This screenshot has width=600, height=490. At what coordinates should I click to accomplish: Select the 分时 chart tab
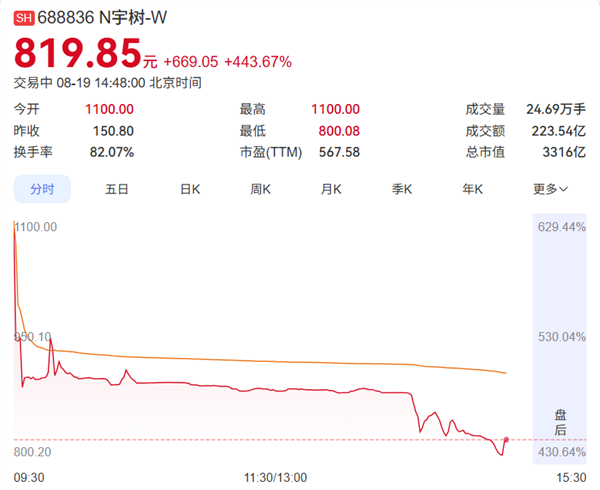(42, 189)
